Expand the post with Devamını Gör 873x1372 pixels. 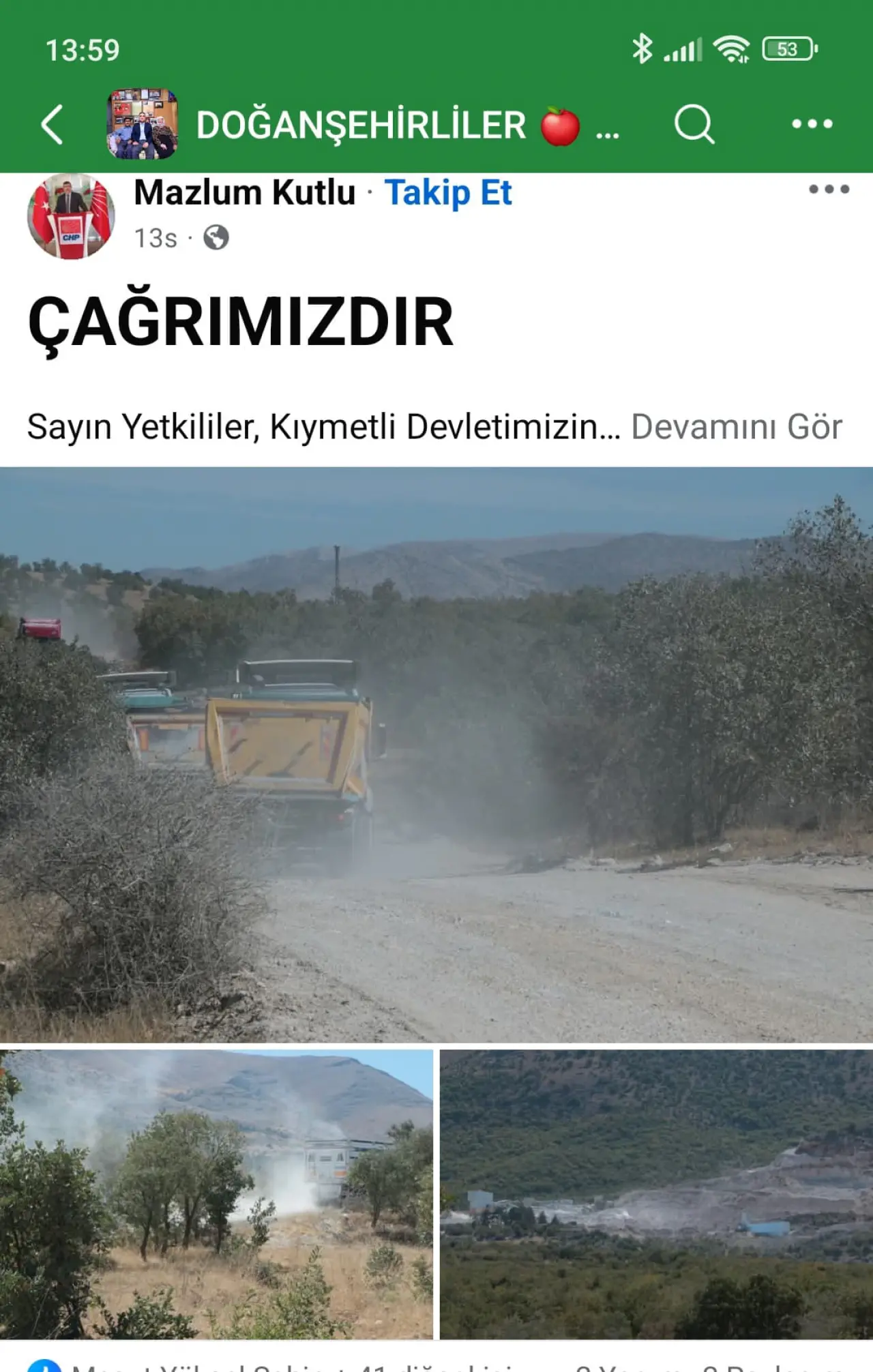(737, 428)
